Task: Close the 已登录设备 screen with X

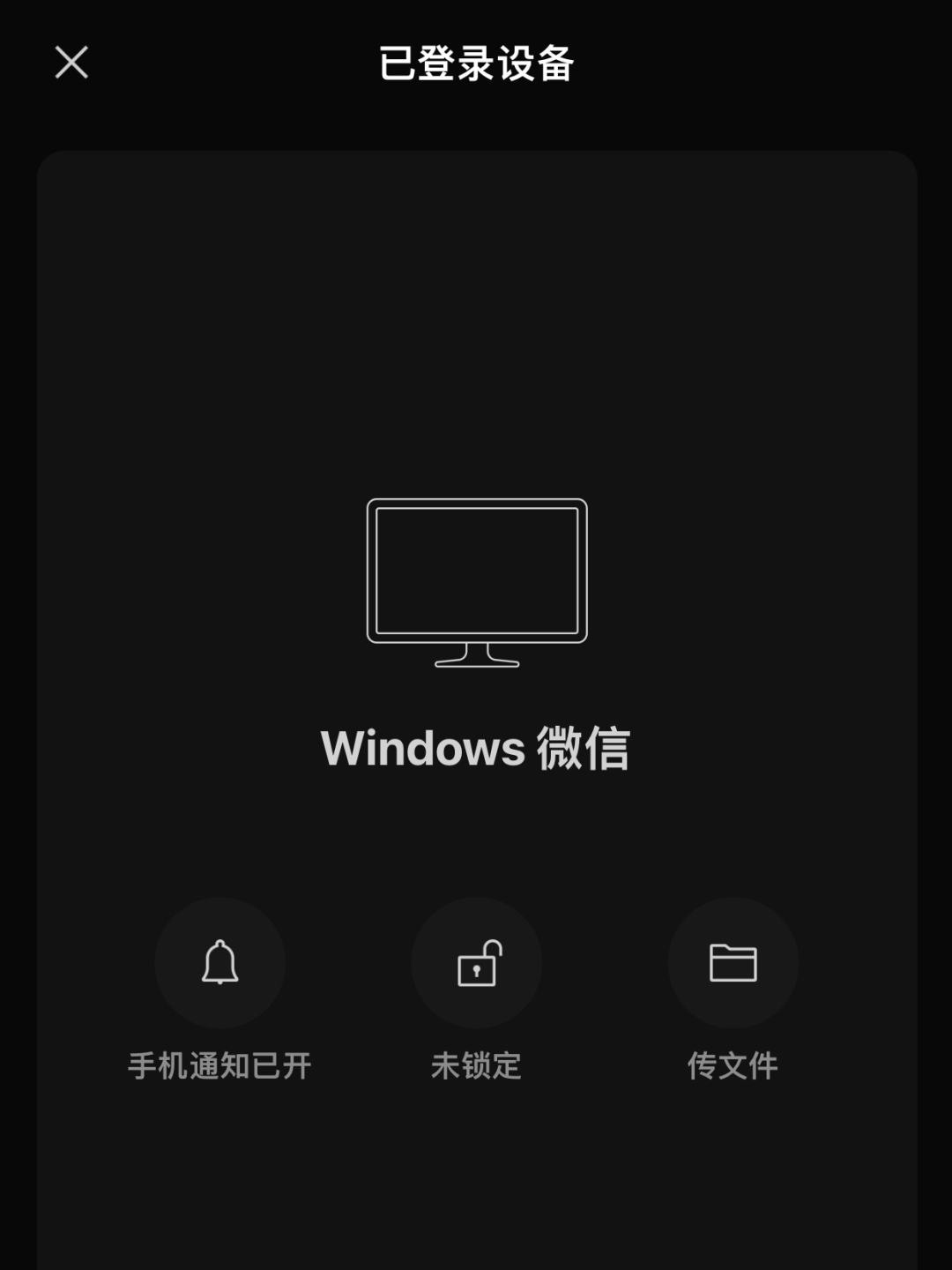Action: [71, 63]
